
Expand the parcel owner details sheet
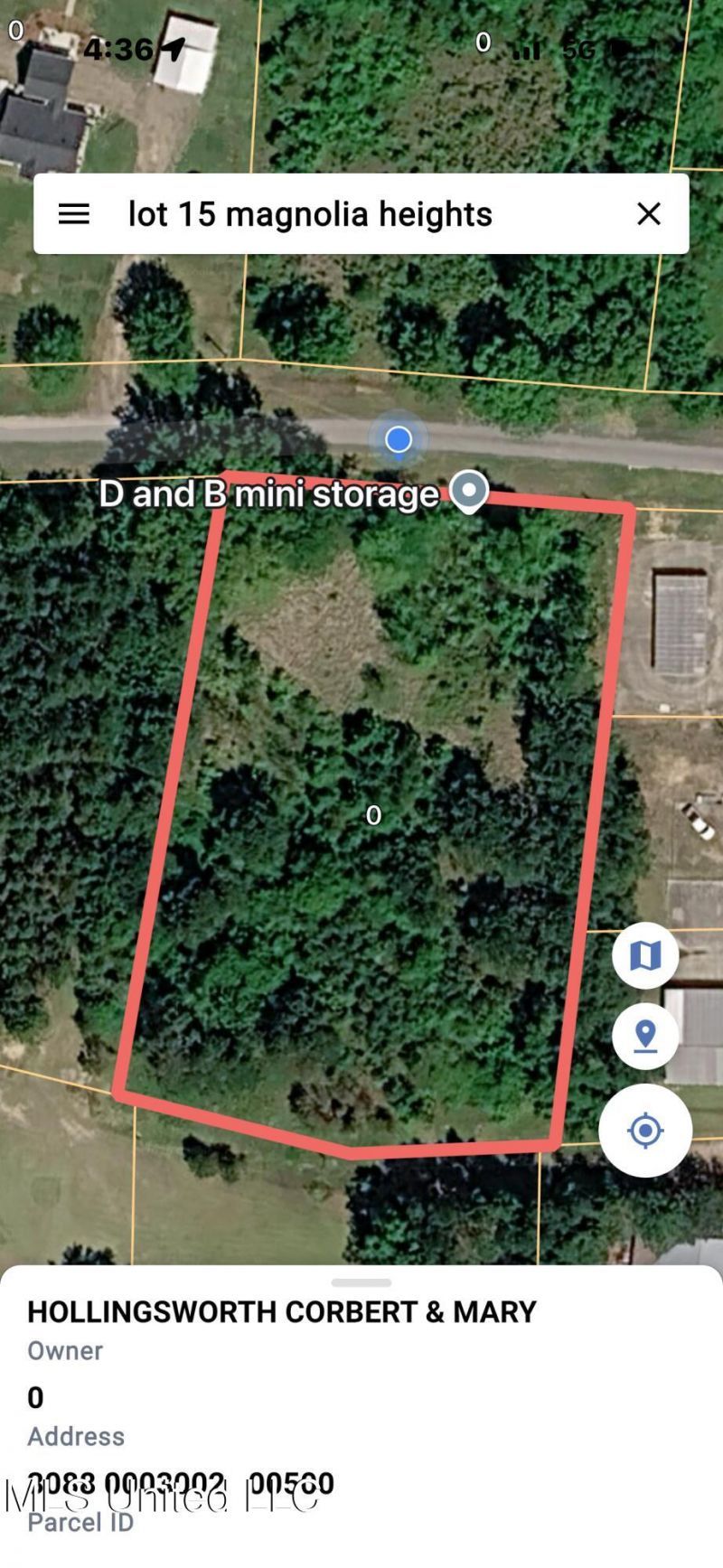pyautogui.click(x=361, y=1282)
